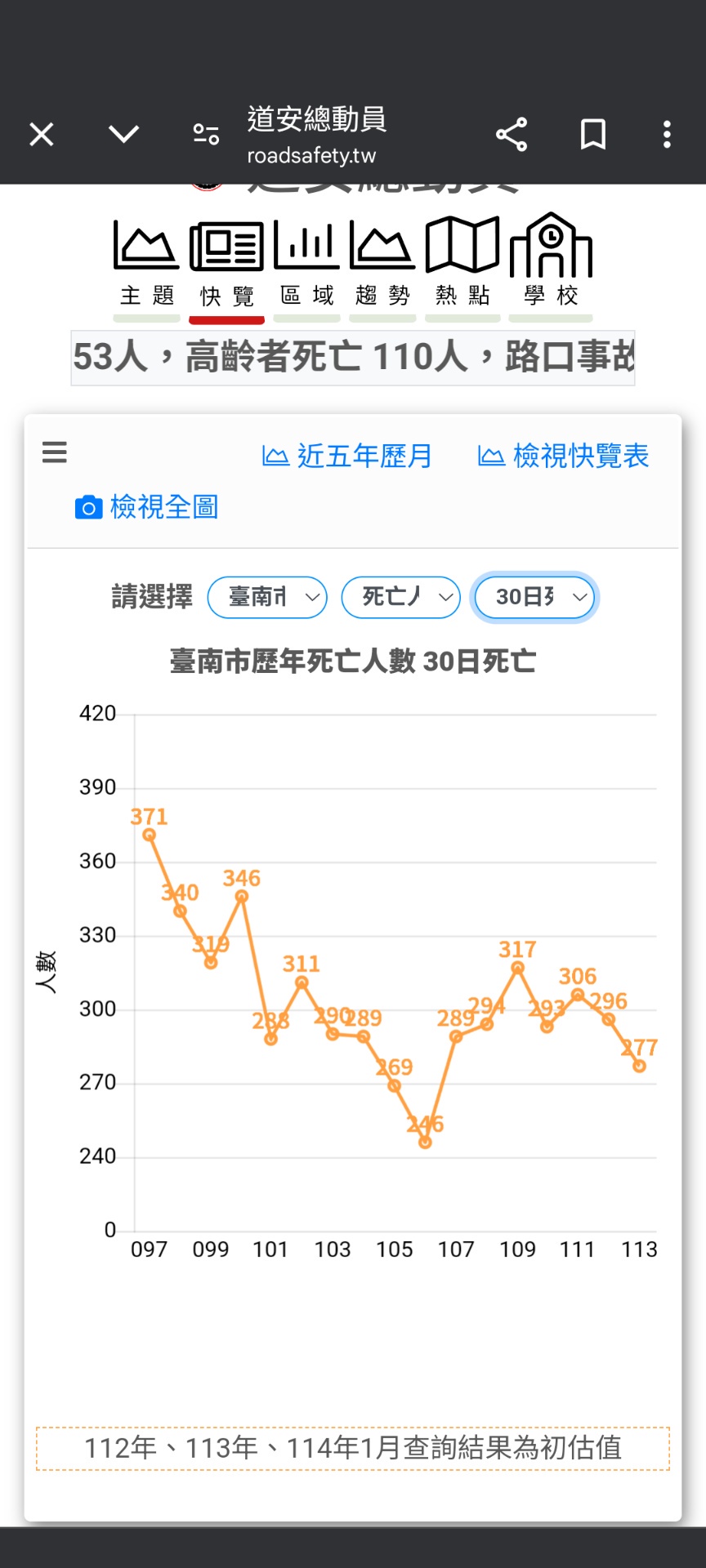Minimize the tab with the down chevron
The height and width of the screenshot is (1568, 706).
[124, 134]
